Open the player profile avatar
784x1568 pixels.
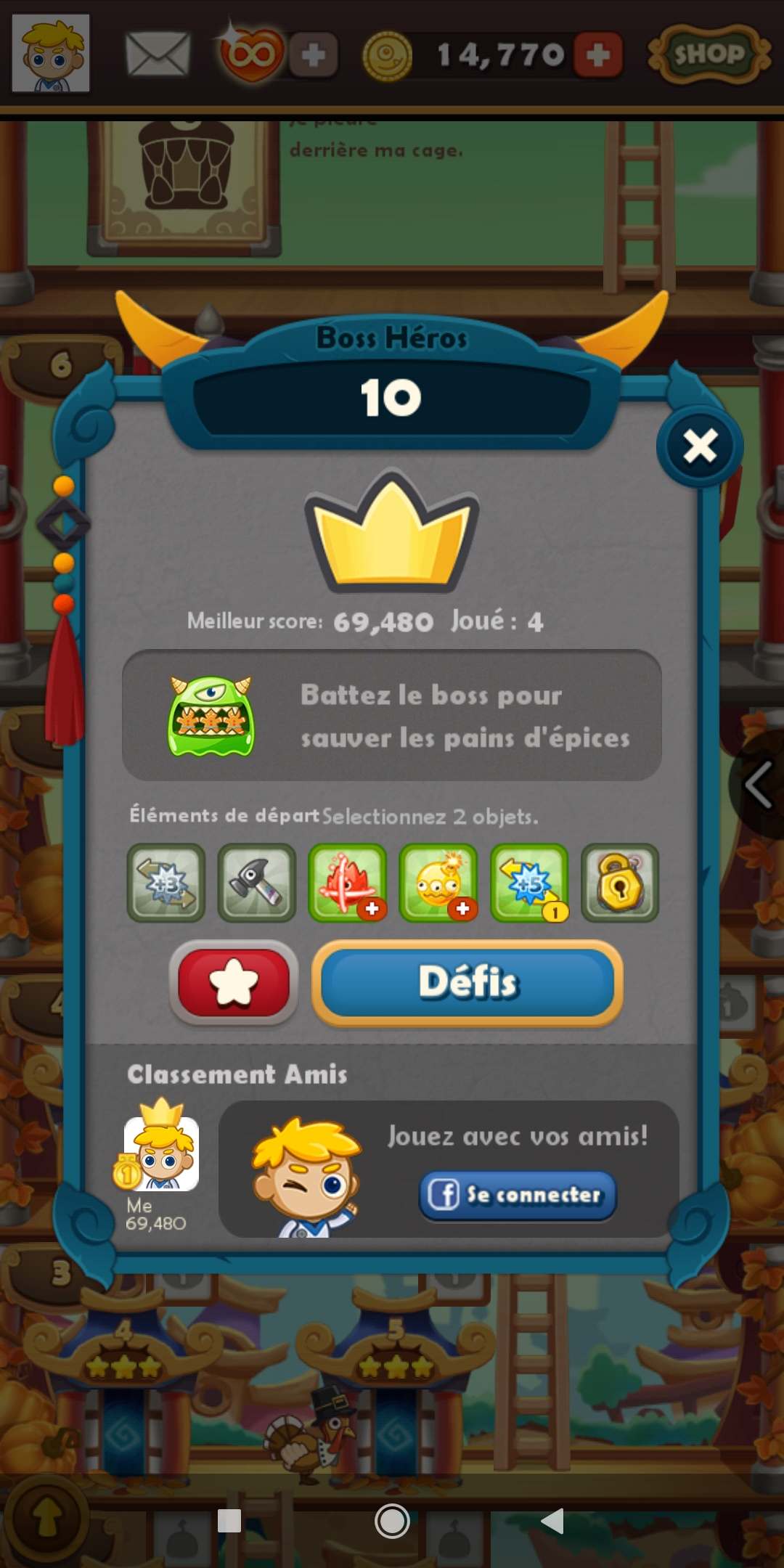click(x=51, y=53)
